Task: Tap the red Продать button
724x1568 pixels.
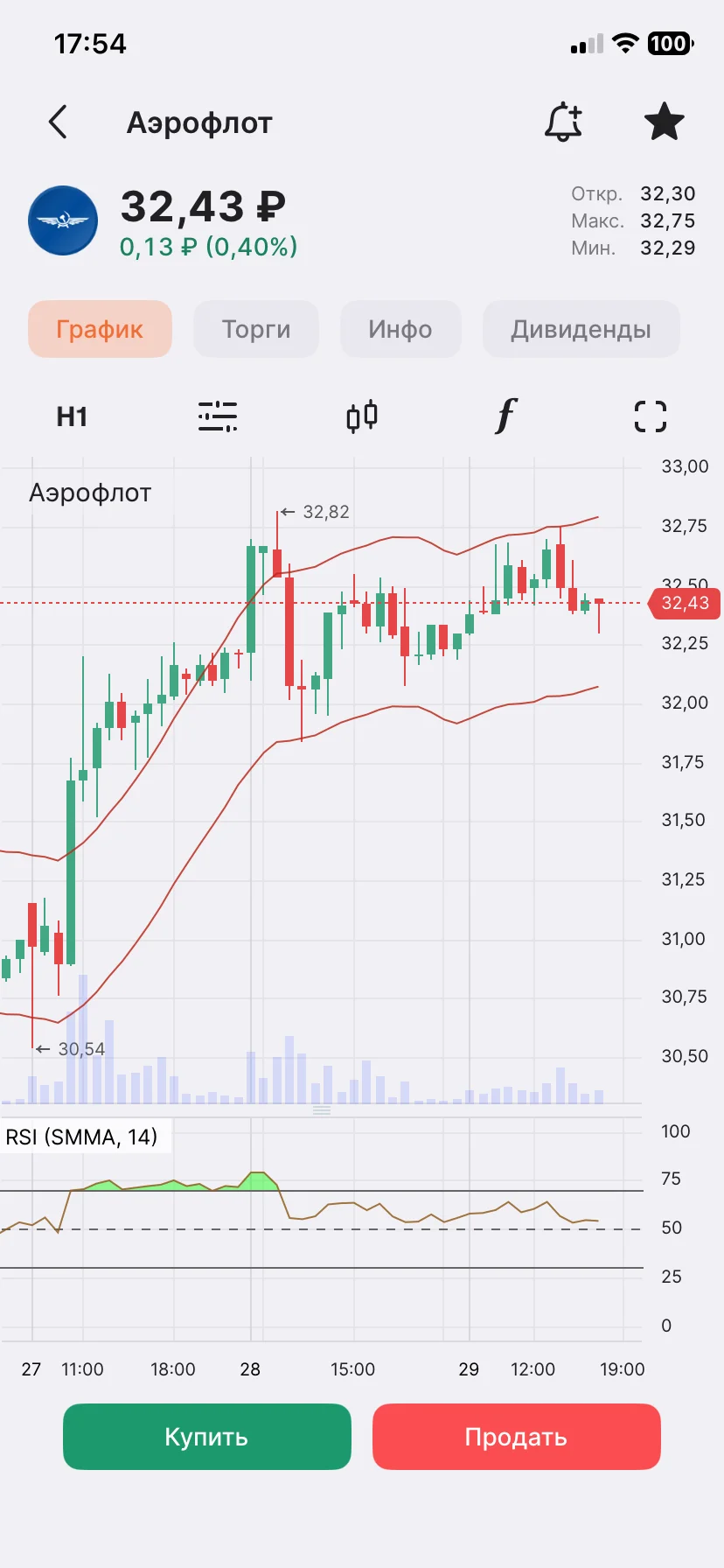Action: [517, 1437]
